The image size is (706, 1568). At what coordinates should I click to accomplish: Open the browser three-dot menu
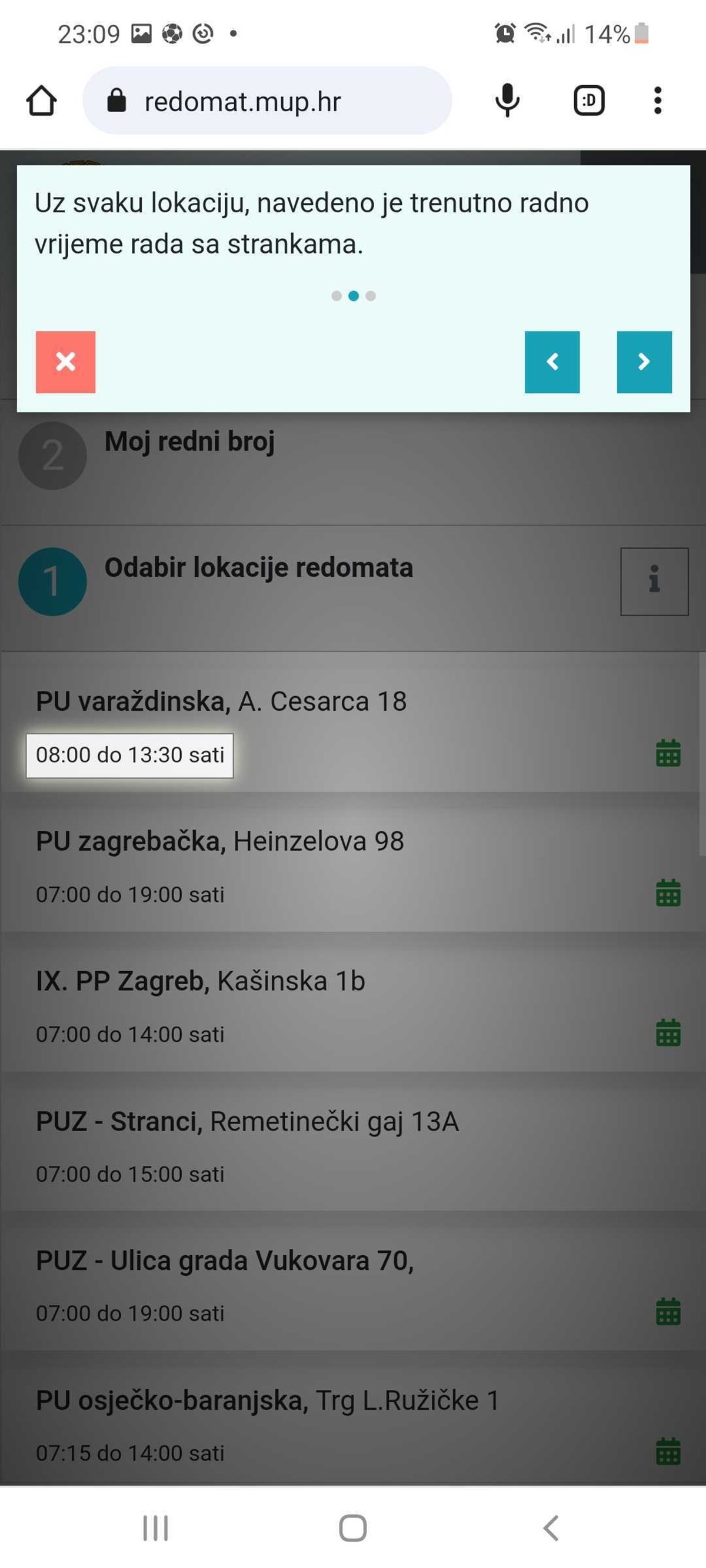point(657,101)
